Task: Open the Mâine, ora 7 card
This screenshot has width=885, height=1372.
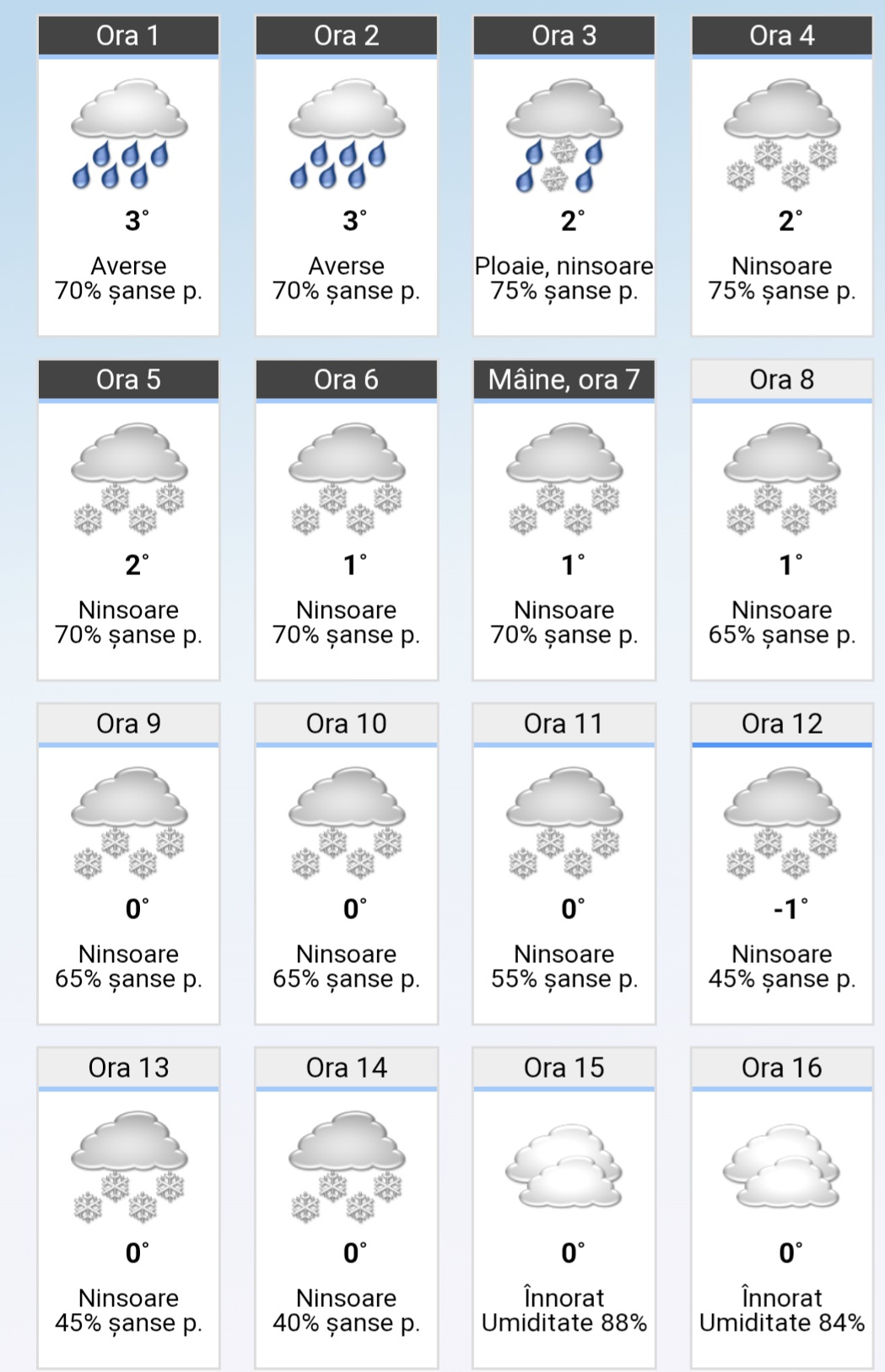Action: (564, 519)
